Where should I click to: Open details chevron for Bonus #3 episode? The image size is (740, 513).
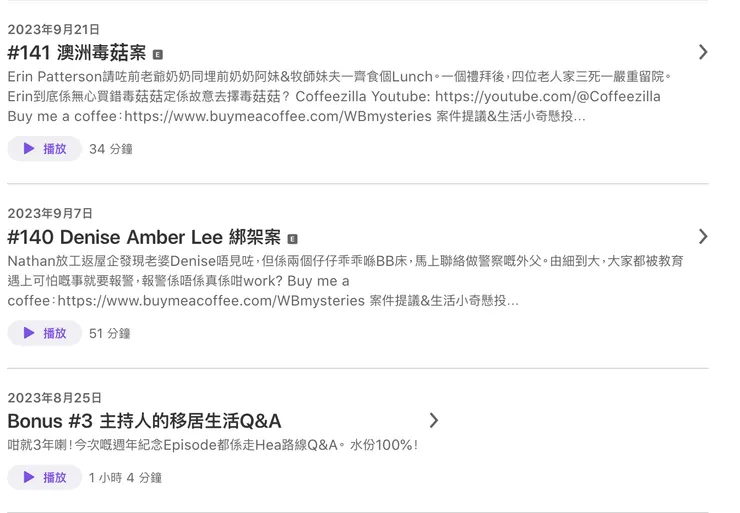[433, 420]
